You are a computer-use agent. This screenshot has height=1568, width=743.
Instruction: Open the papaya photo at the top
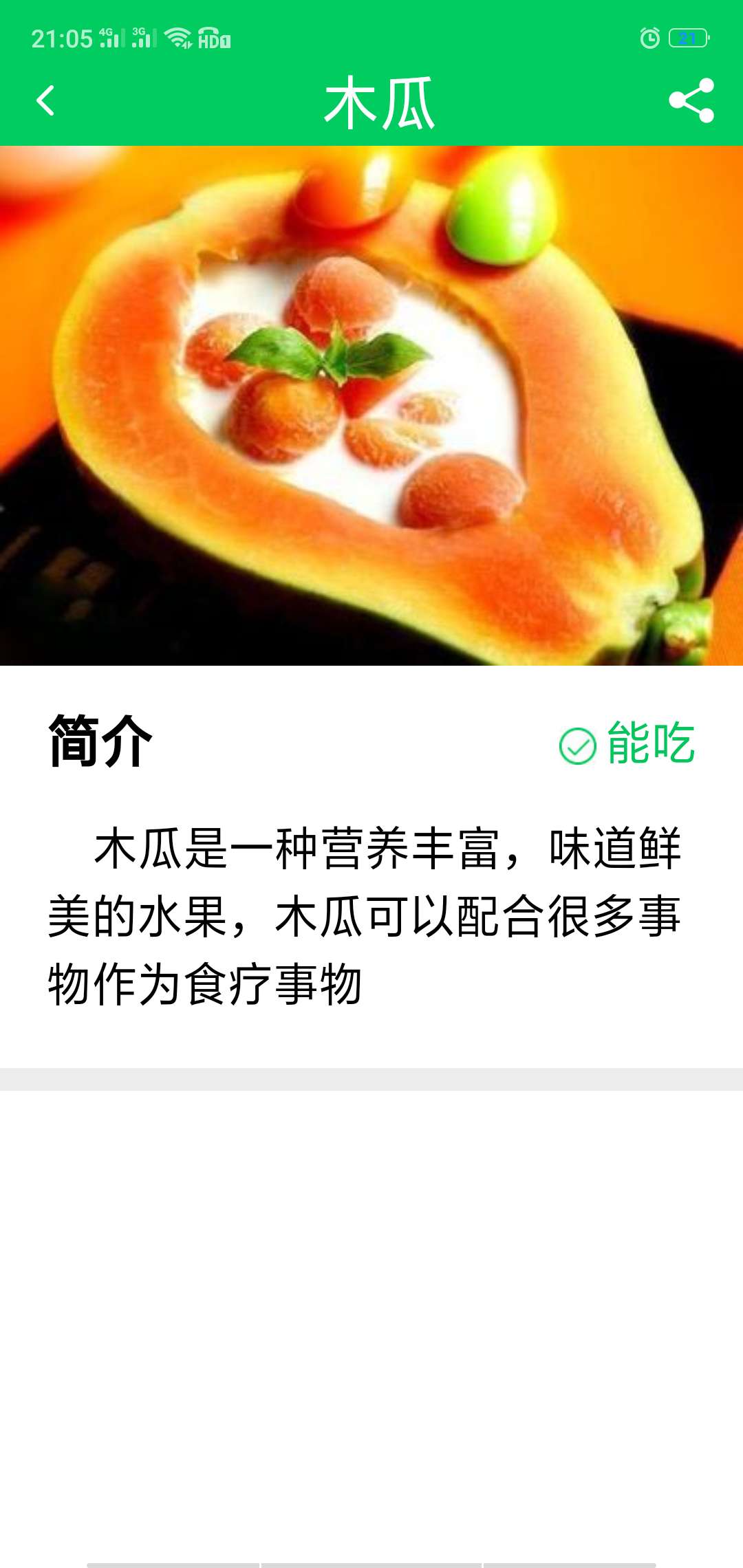pos(371,406)
